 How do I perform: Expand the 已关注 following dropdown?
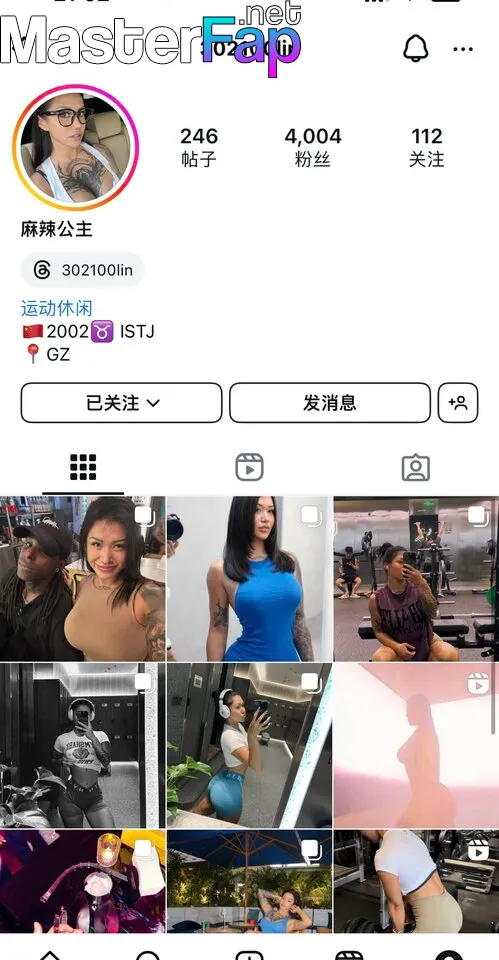pyautogui.click(x=121, y=403)
